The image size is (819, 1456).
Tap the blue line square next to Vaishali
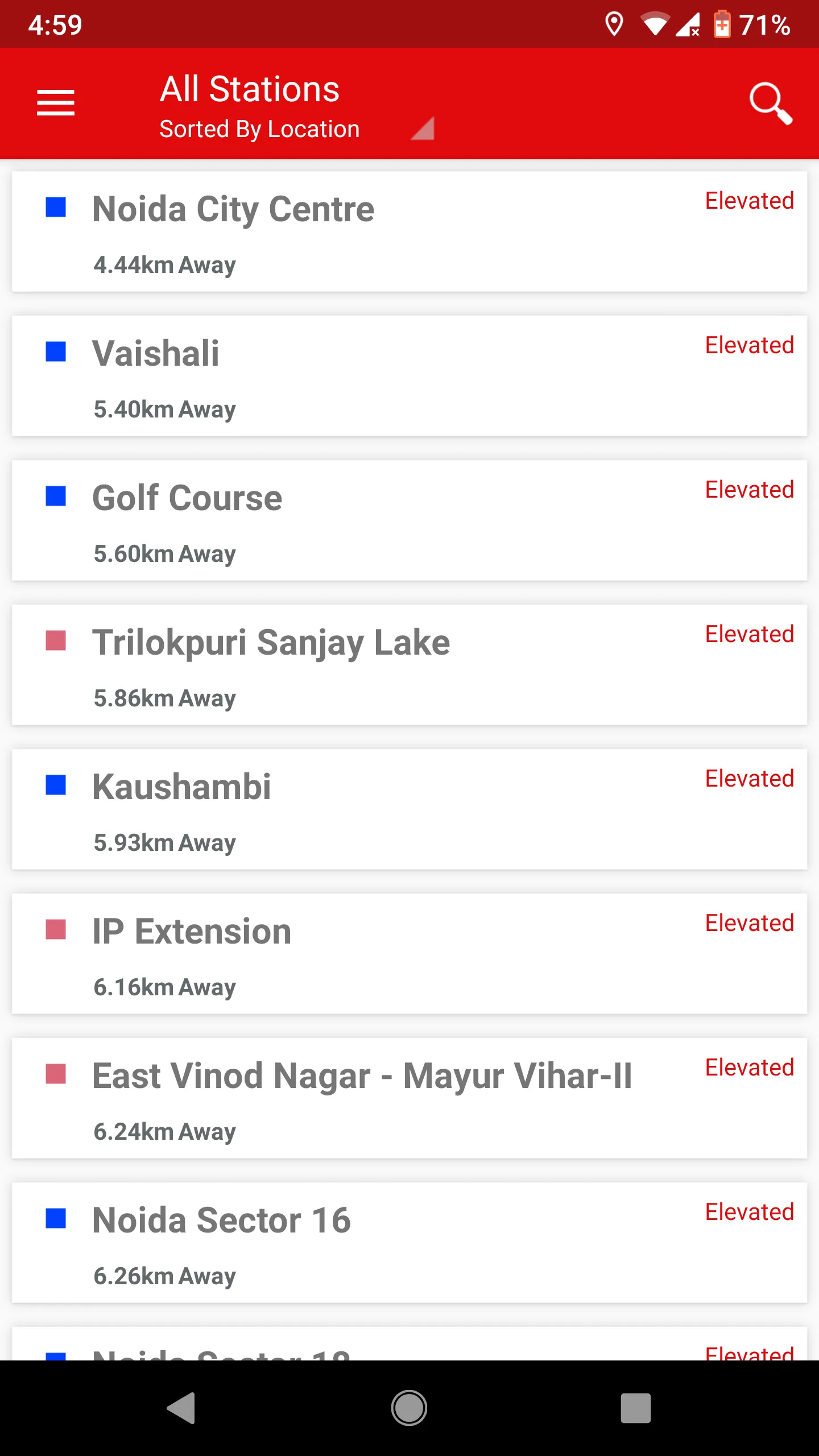click(55, 354)
